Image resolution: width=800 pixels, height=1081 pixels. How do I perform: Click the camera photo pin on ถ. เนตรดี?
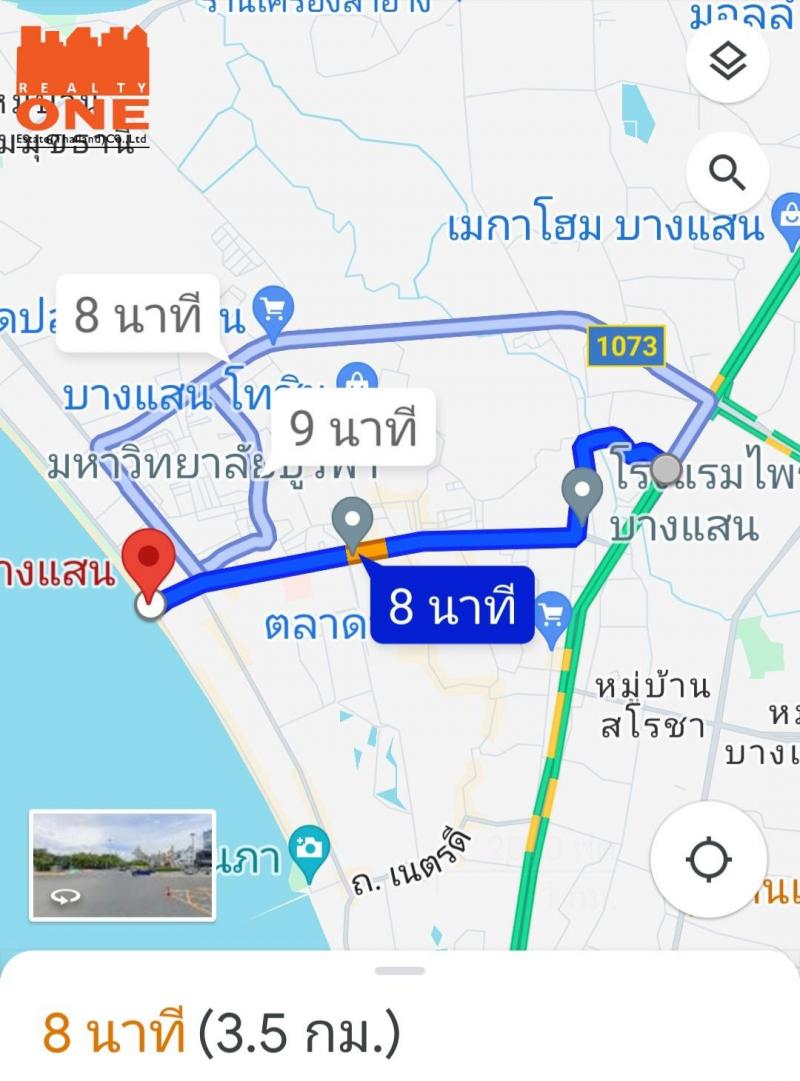tap(308, 847)
